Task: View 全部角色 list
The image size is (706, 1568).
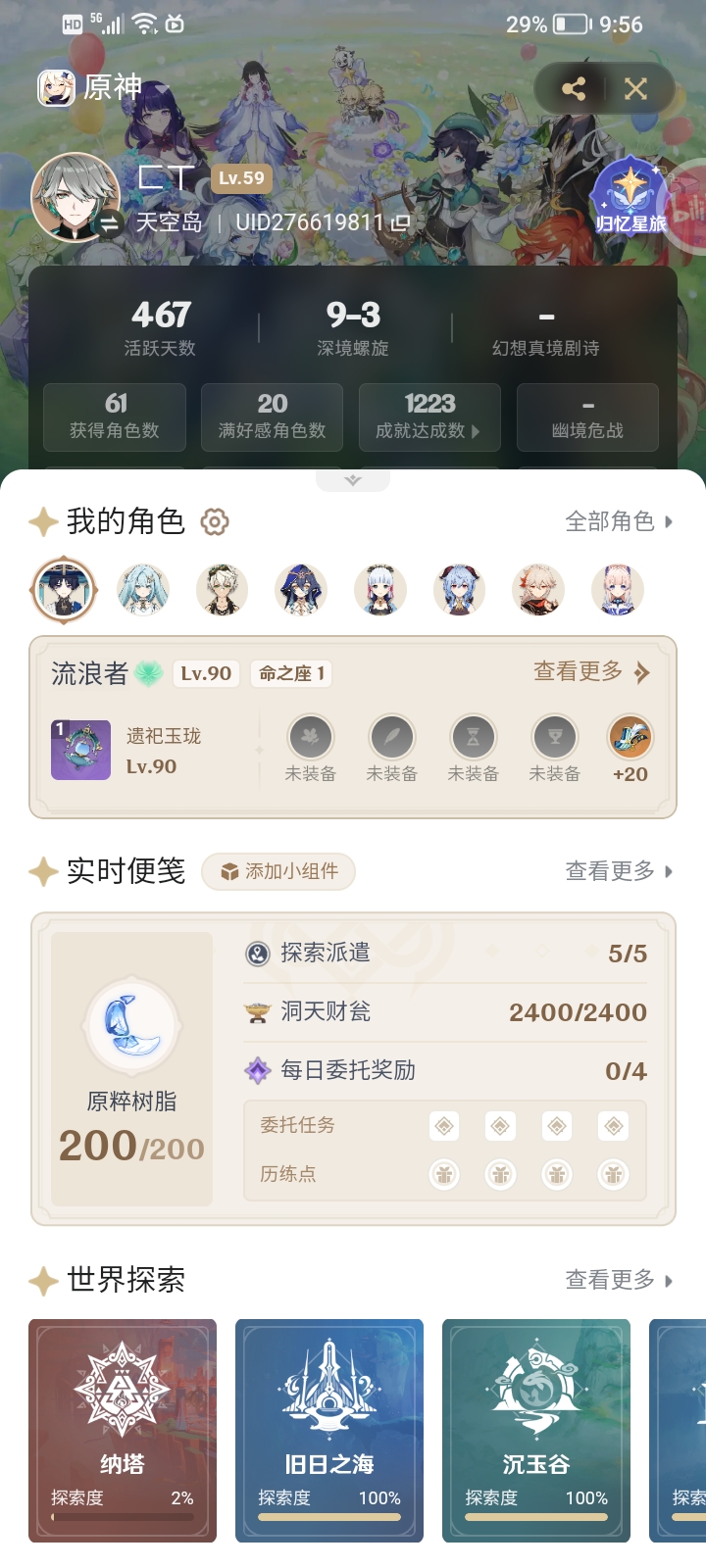Action: tap(619, 522)
